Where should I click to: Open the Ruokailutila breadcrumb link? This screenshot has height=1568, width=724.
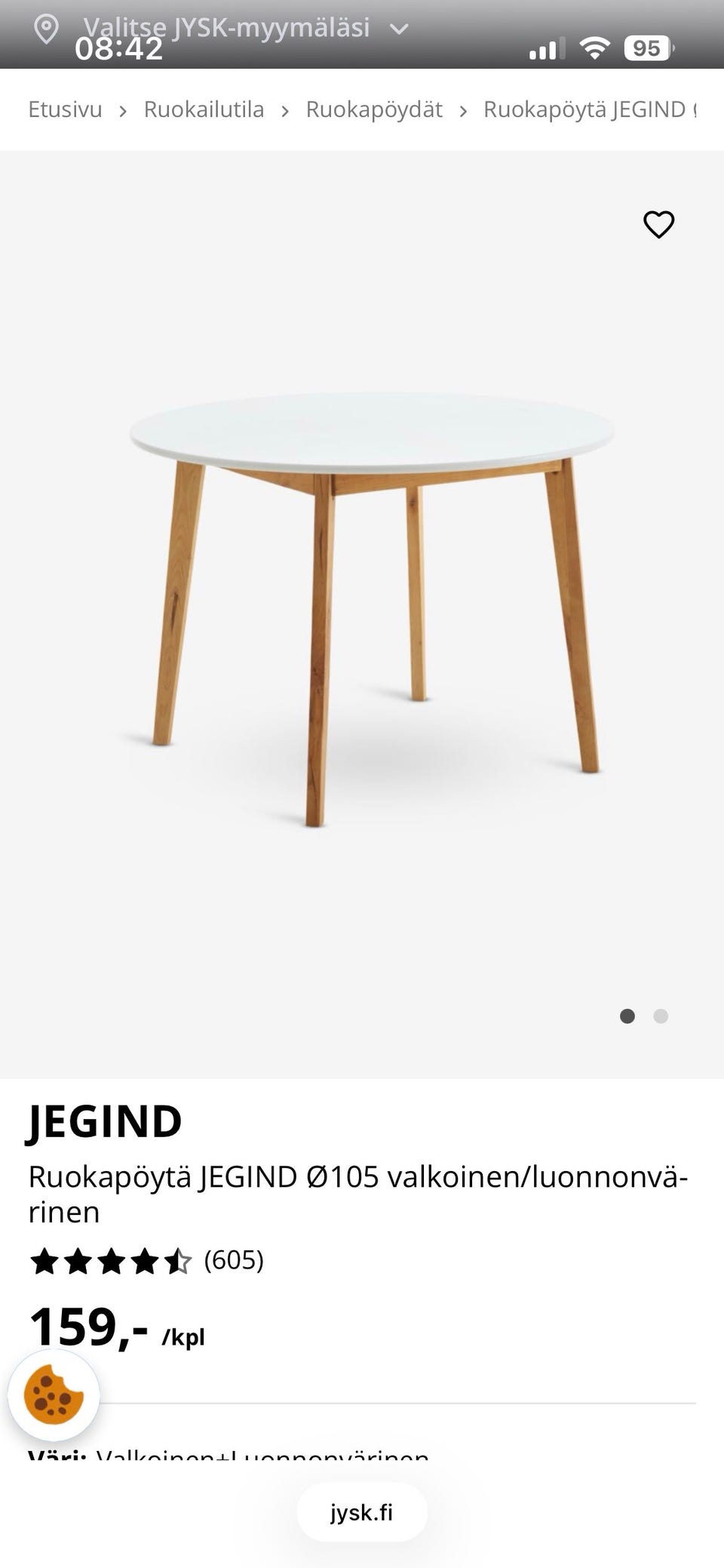pyautogui.click(x=204, y=109)
